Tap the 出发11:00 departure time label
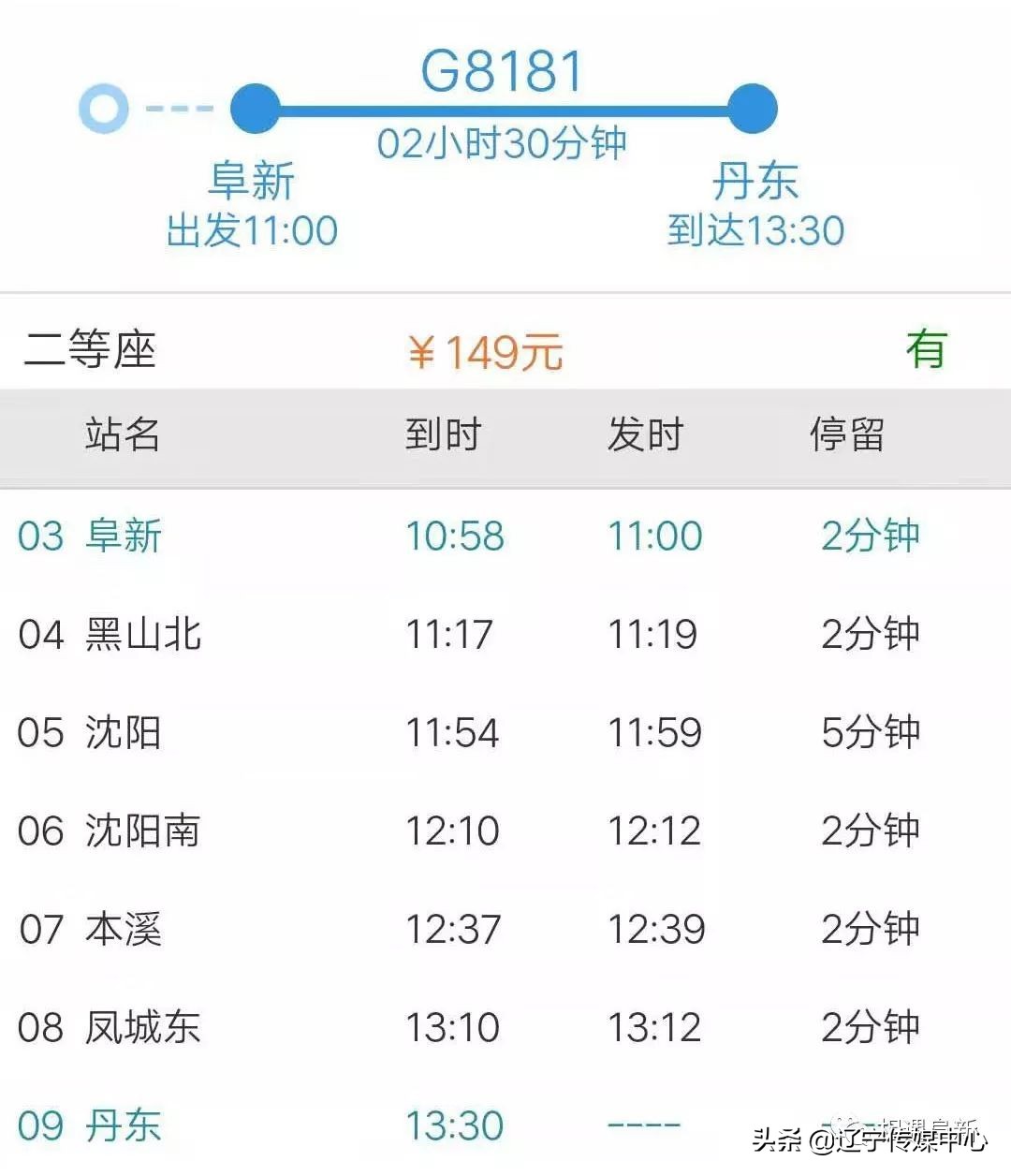 [x=251, y=229]
